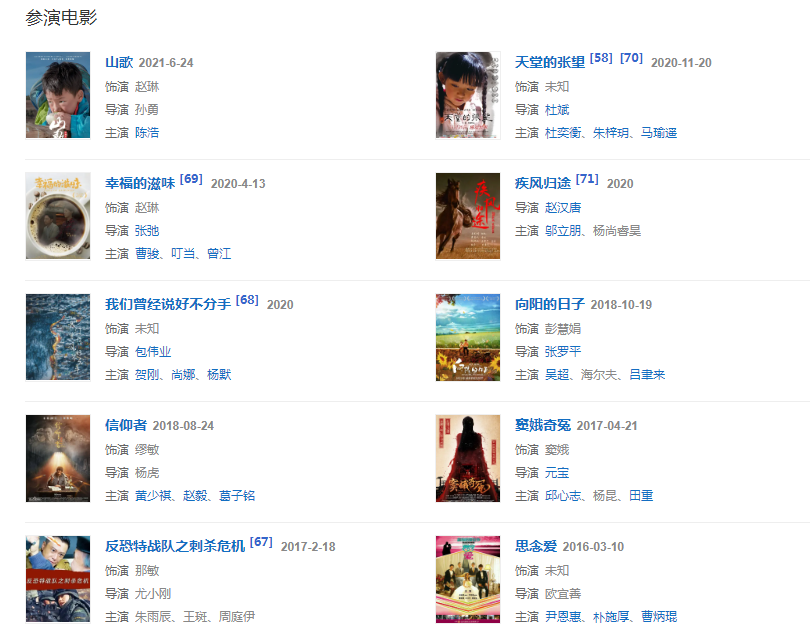View actor 曹骏's page
The height and width of the screenshot is (636, 810).
pyautogui.click(x=147, y=254)
